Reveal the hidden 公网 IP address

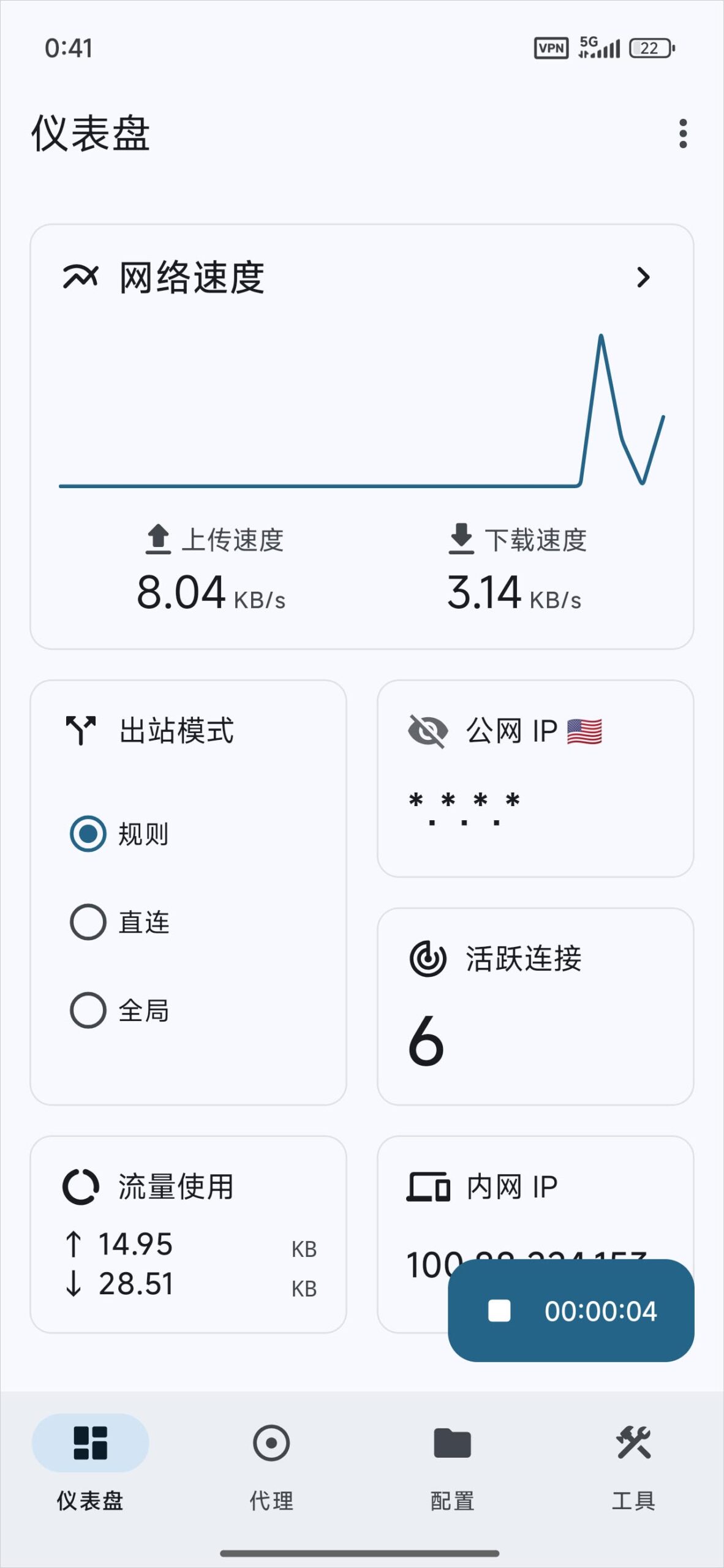[428, 731]
